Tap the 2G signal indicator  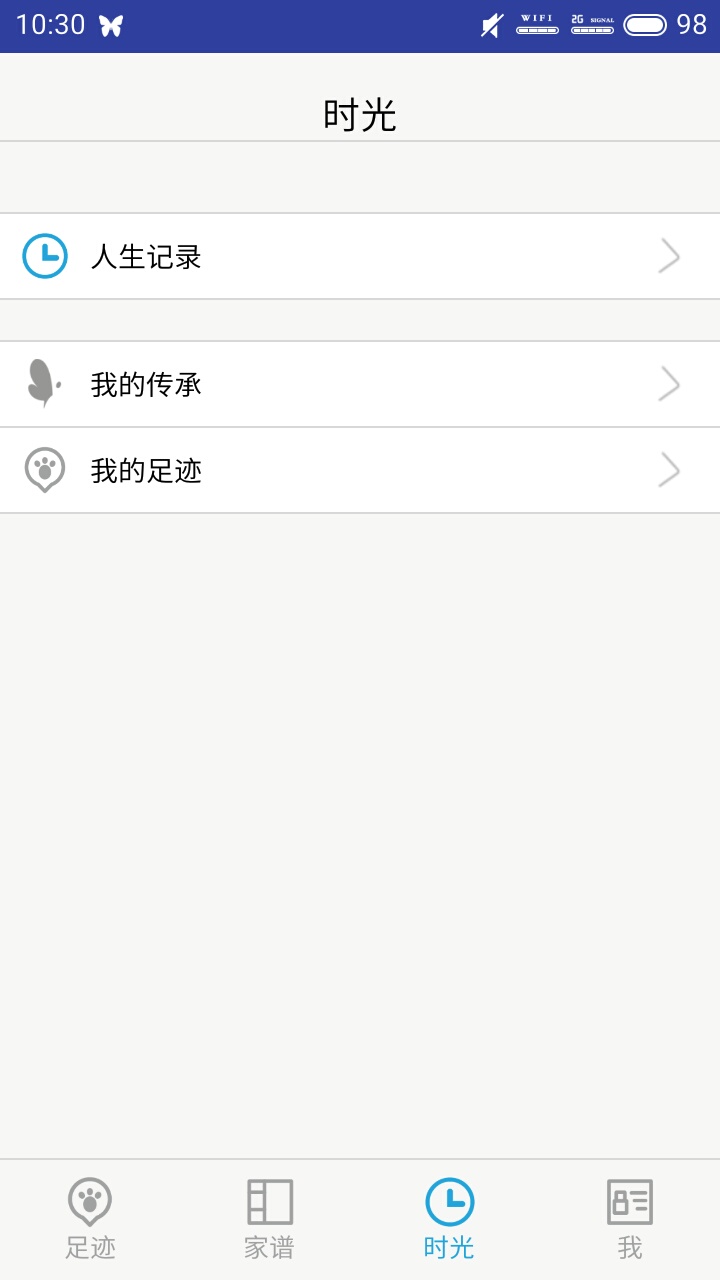592,27
